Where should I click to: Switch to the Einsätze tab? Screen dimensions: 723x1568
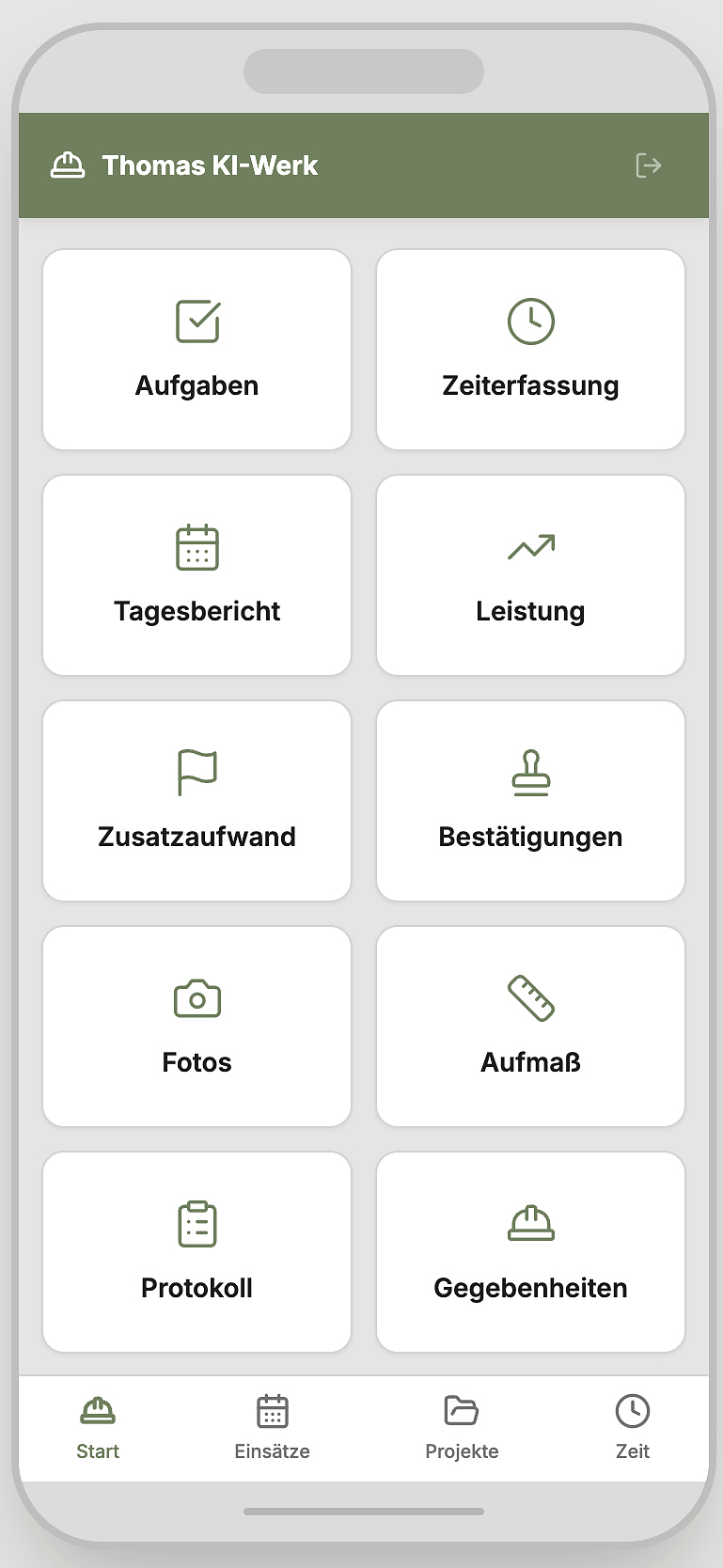pos(272,1429)
